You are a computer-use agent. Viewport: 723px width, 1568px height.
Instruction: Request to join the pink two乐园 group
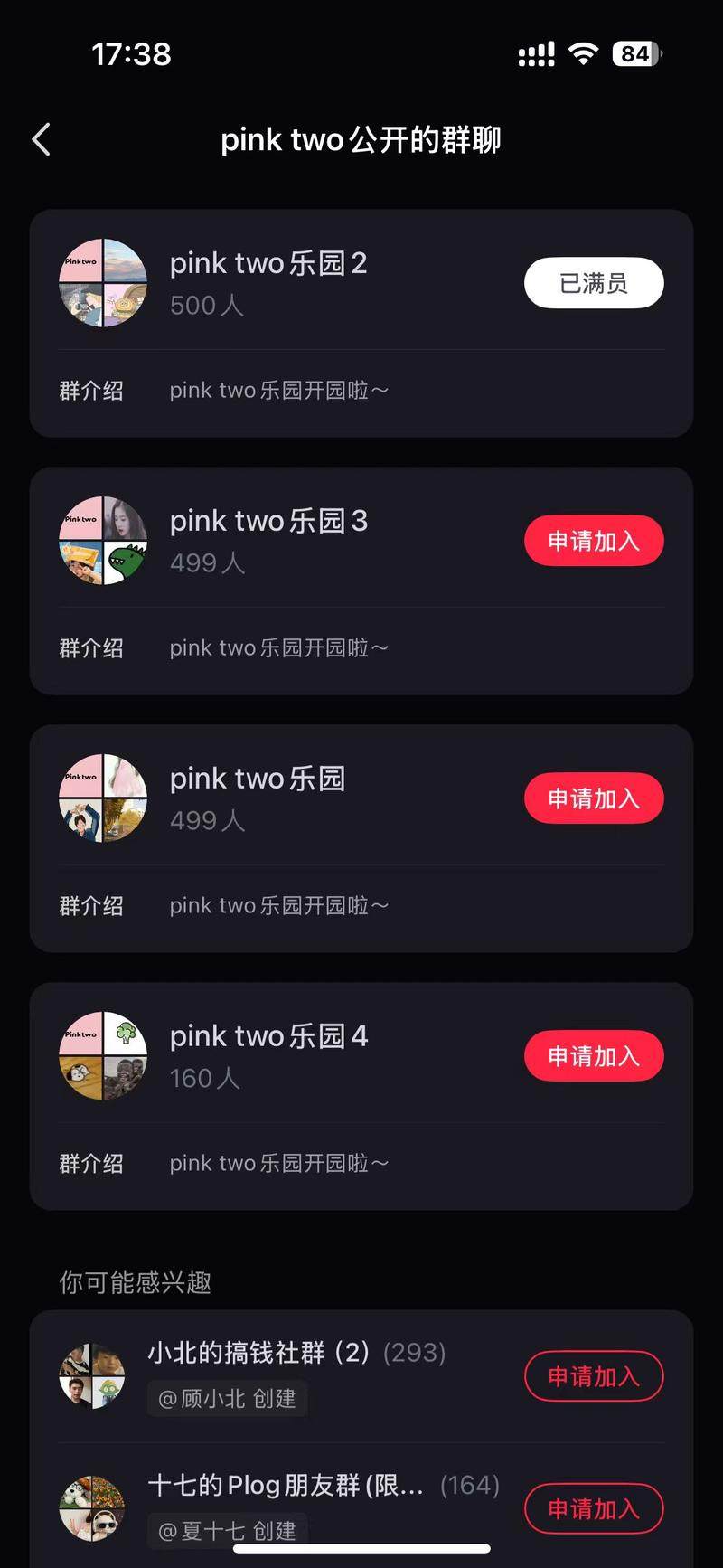tap(594, 798)
